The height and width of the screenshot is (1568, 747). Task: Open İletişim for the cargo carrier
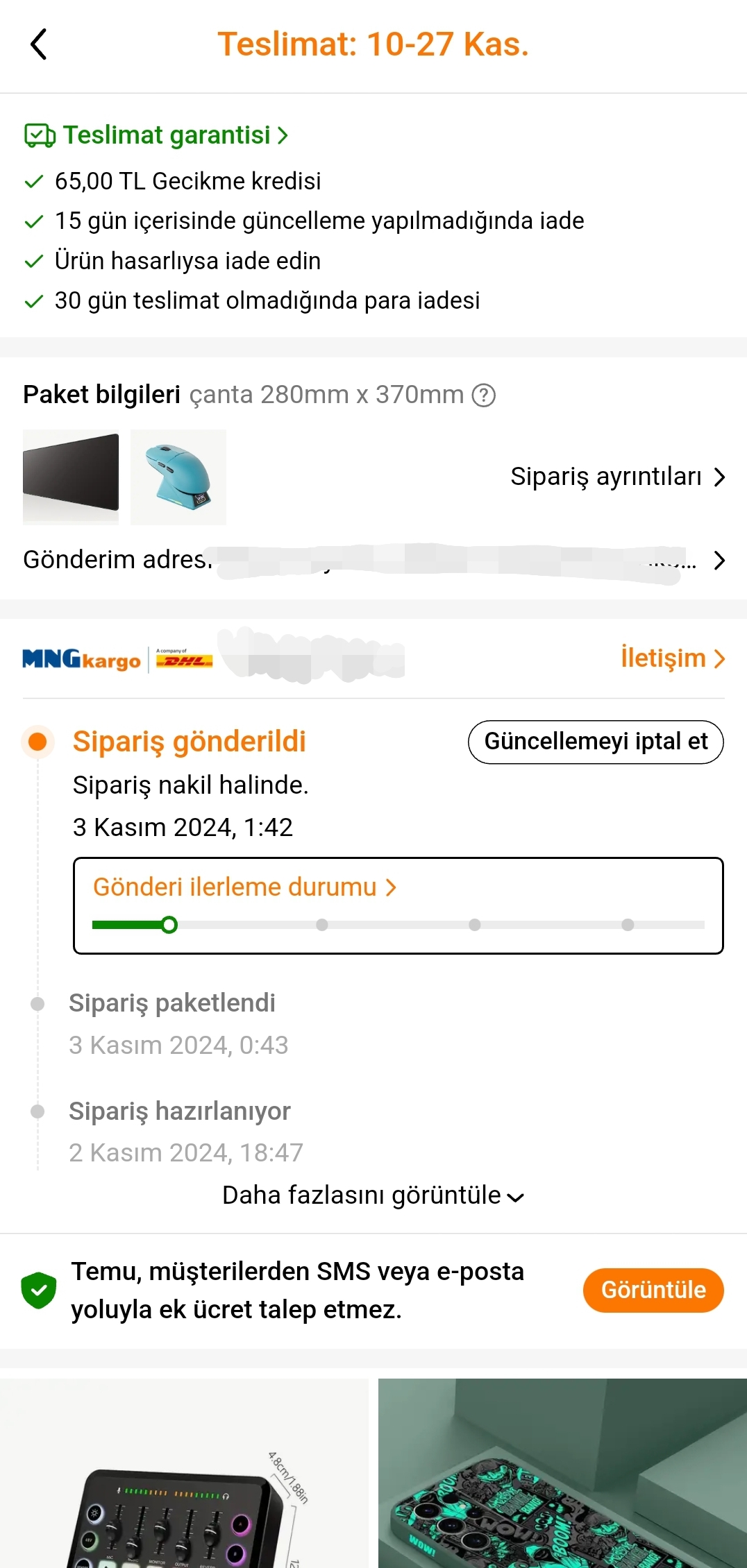click(x=671, y=658)
